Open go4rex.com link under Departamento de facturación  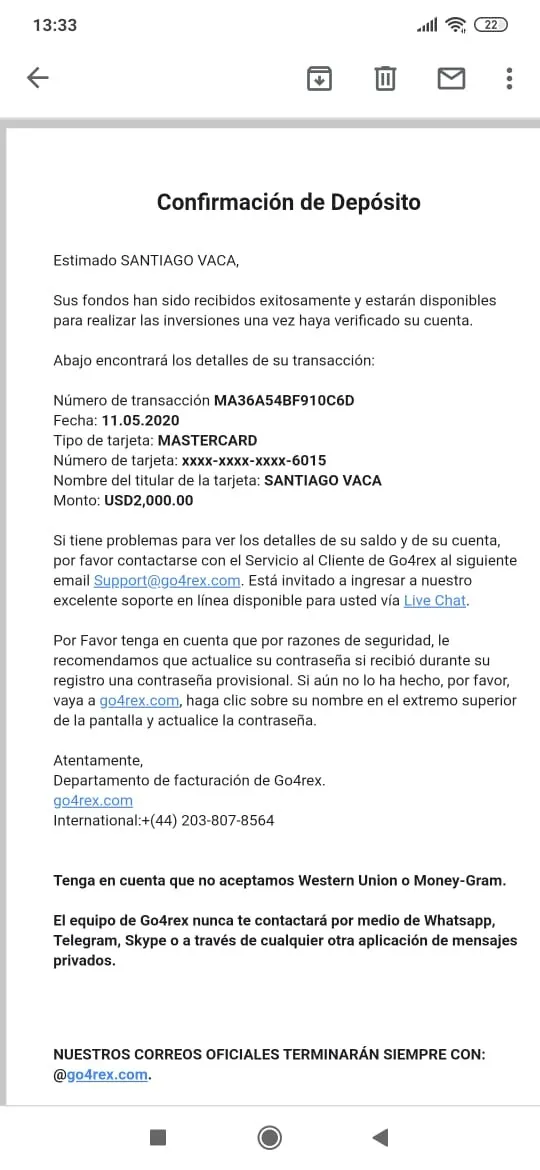(93, 801)
